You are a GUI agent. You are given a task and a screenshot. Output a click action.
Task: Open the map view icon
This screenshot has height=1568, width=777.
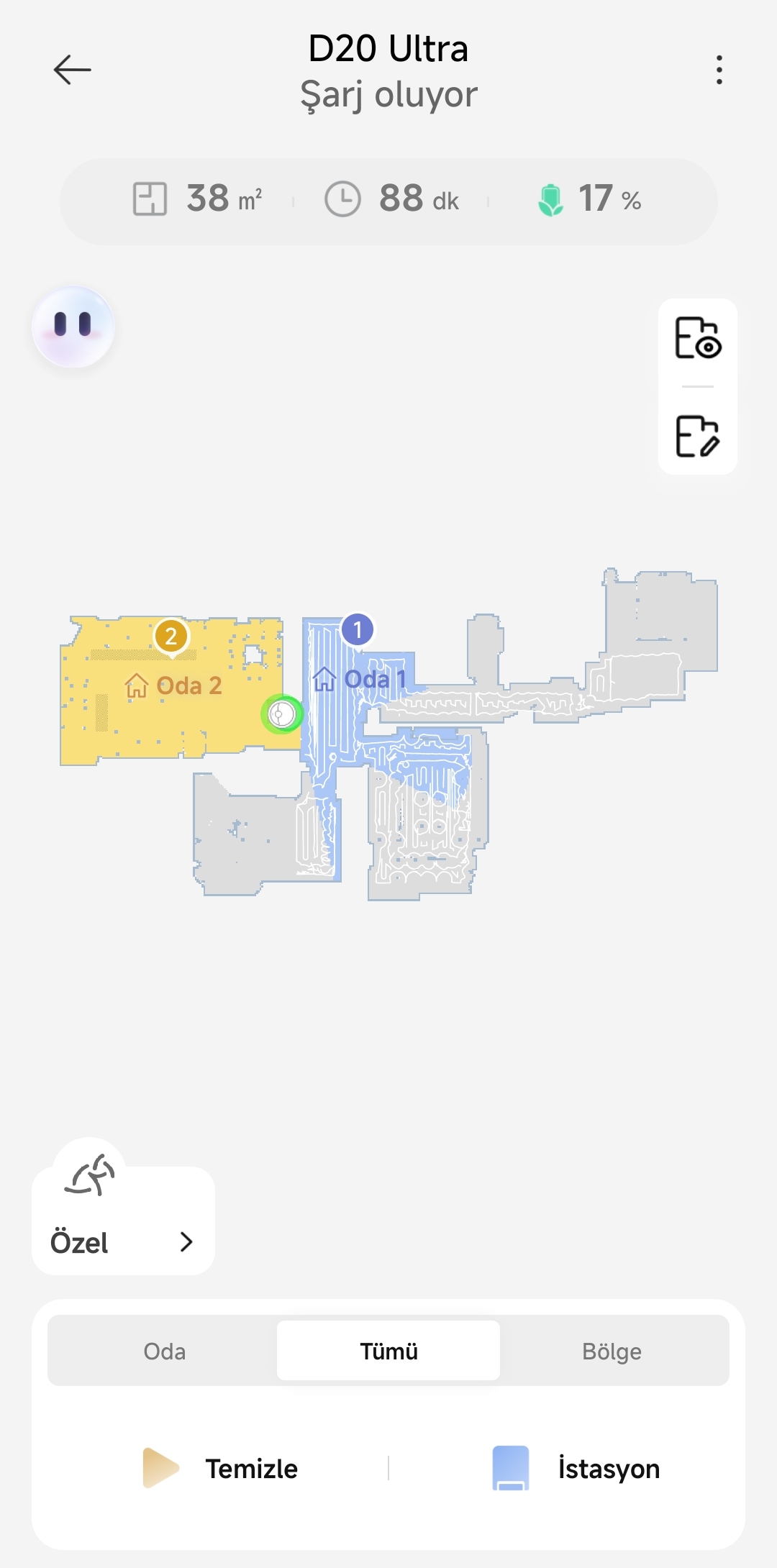click(697, 338)
